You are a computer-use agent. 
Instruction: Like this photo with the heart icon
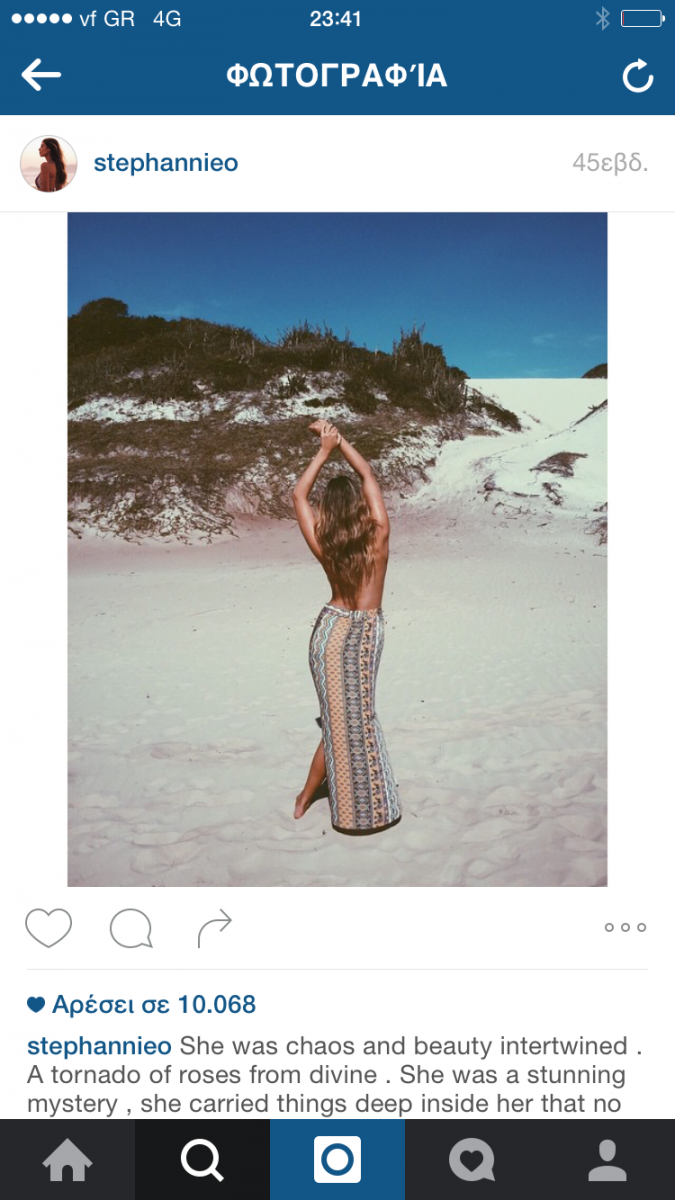click(x=48, y=928)
